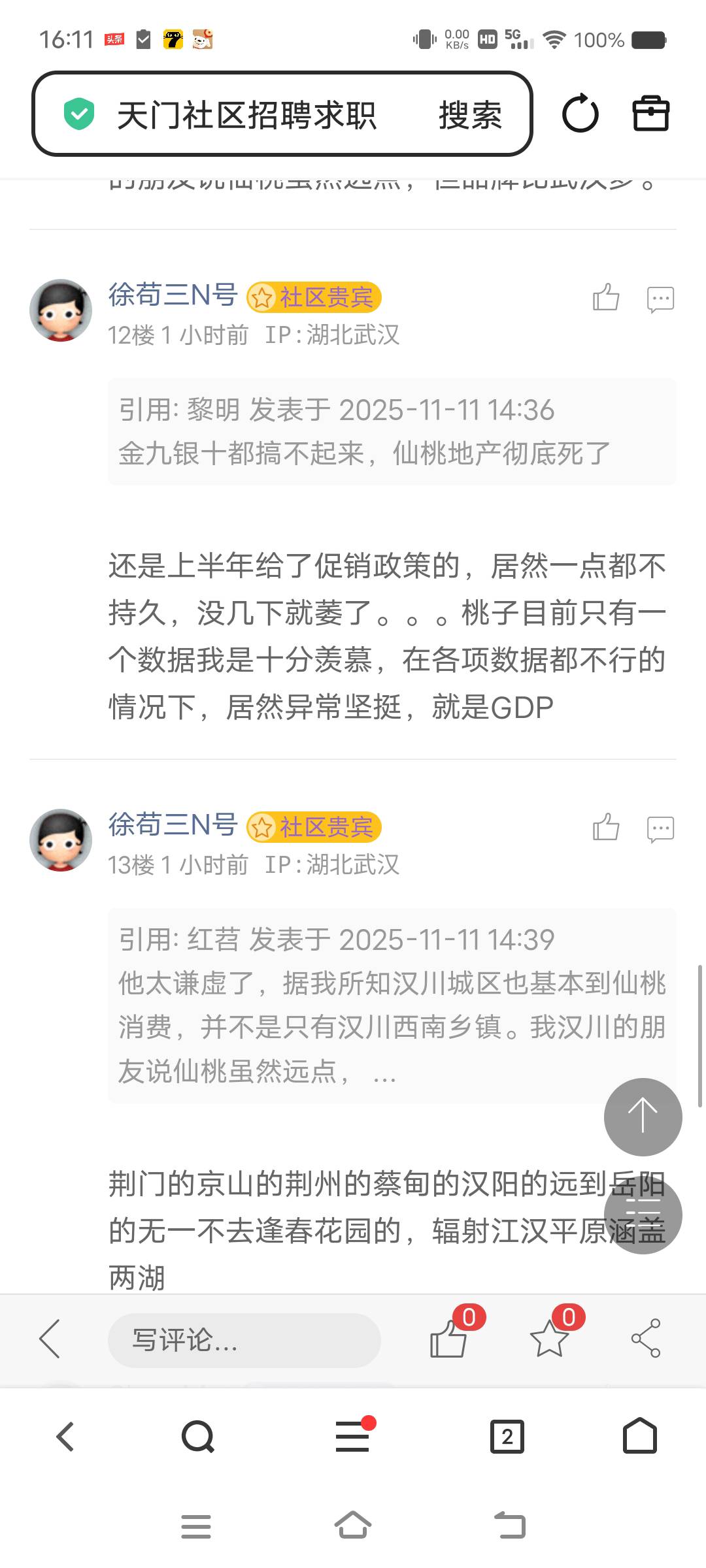Viewport: 706px width, 1568px height.
Task: Open 徐苟三N号's profile from 12楼 username
Action: pos(173,295)
